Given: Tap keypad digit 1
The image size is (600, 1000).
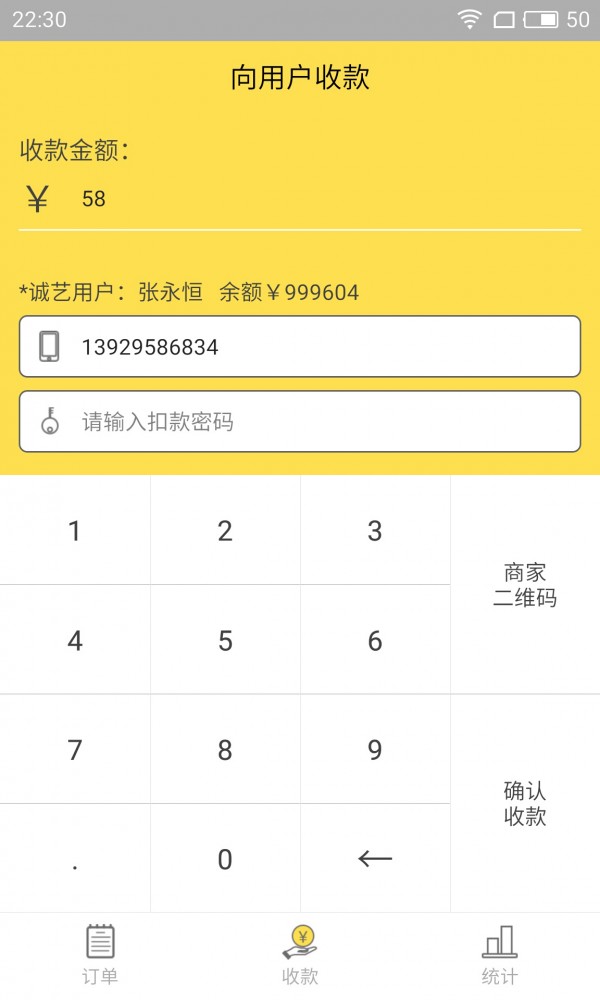Looking at the screenshot, I should [x=75, y=531].
